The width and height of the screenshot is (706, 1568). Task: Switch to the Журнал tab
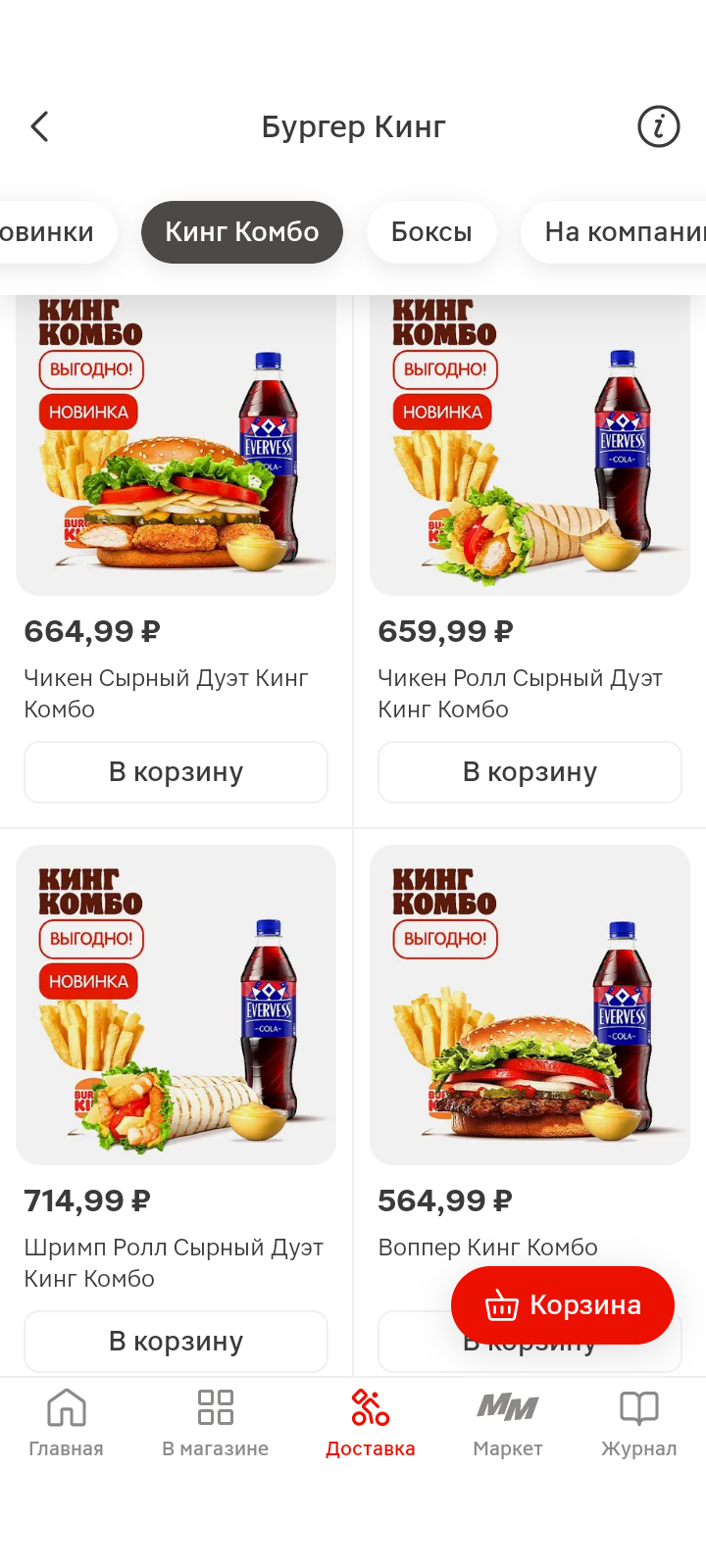pos(638,1423)
